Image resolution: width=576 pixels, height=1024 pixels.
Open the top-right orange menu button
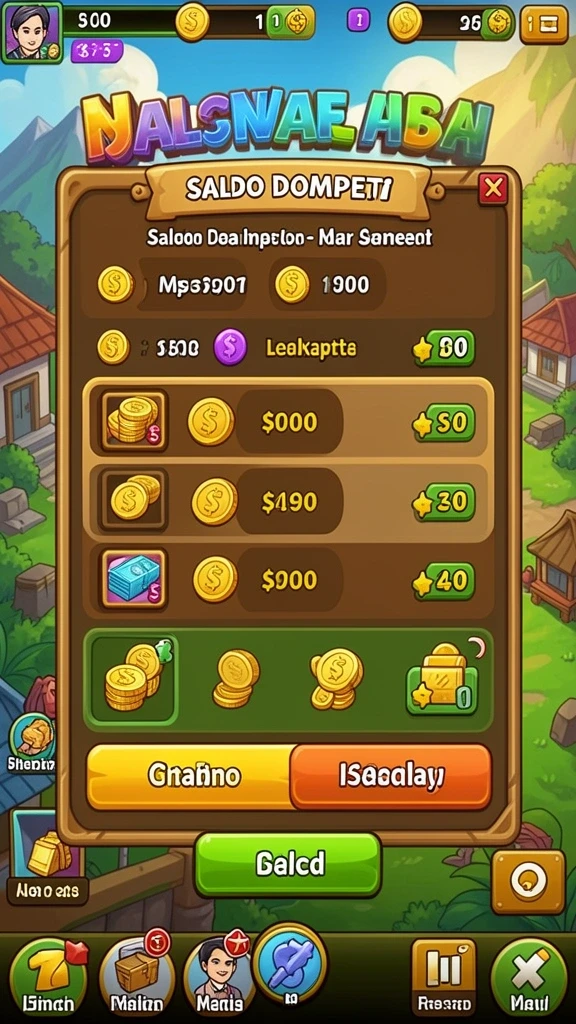point(544,24)
